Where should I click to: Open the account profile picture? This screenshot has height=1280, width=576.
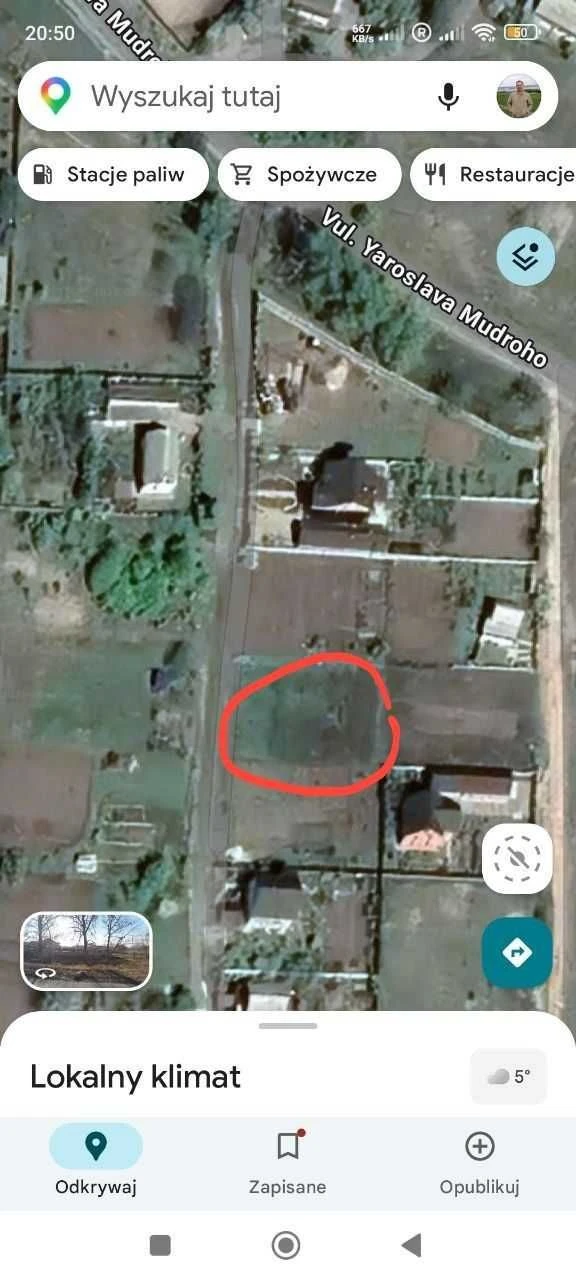pyautogui.click(x=518, y=97)
